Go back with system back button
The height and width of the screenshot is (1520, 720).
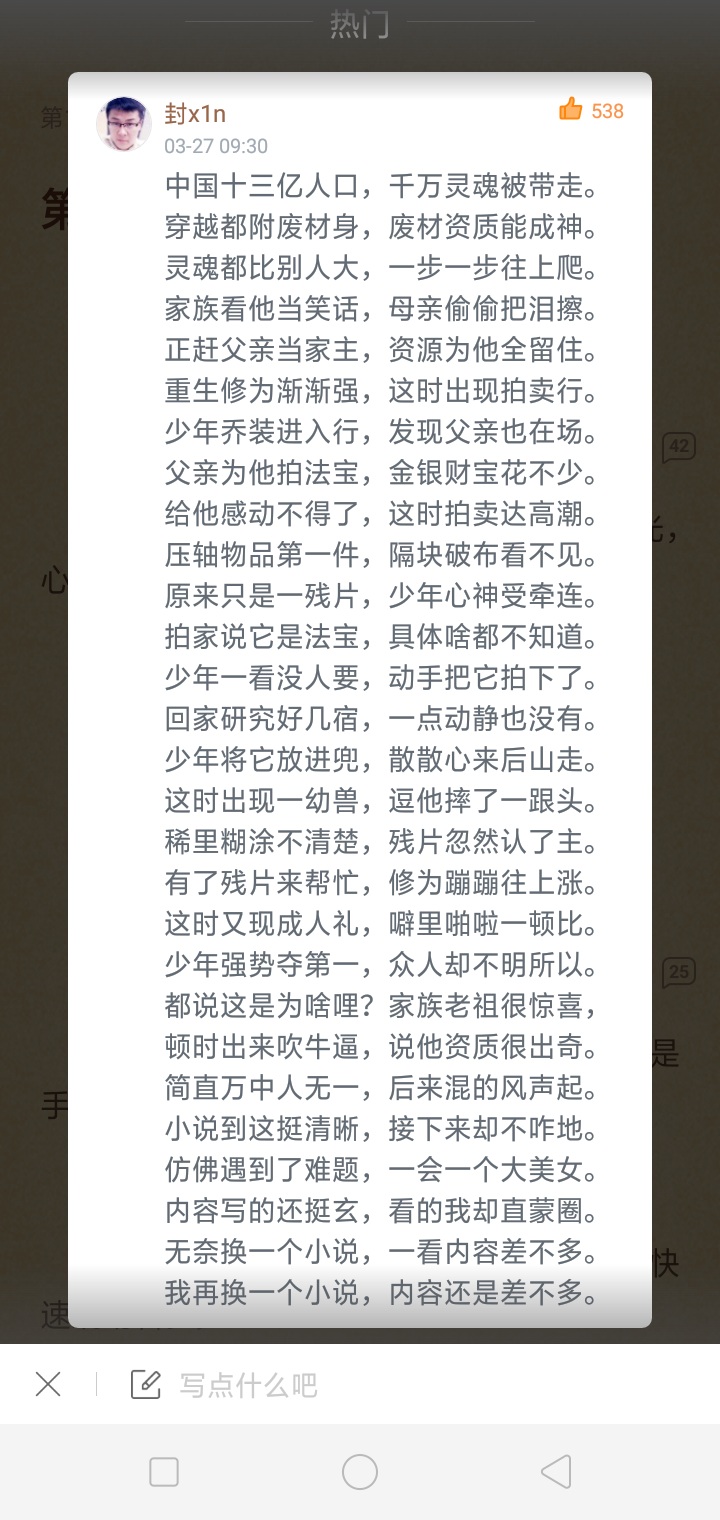(x=555, y=1472)
